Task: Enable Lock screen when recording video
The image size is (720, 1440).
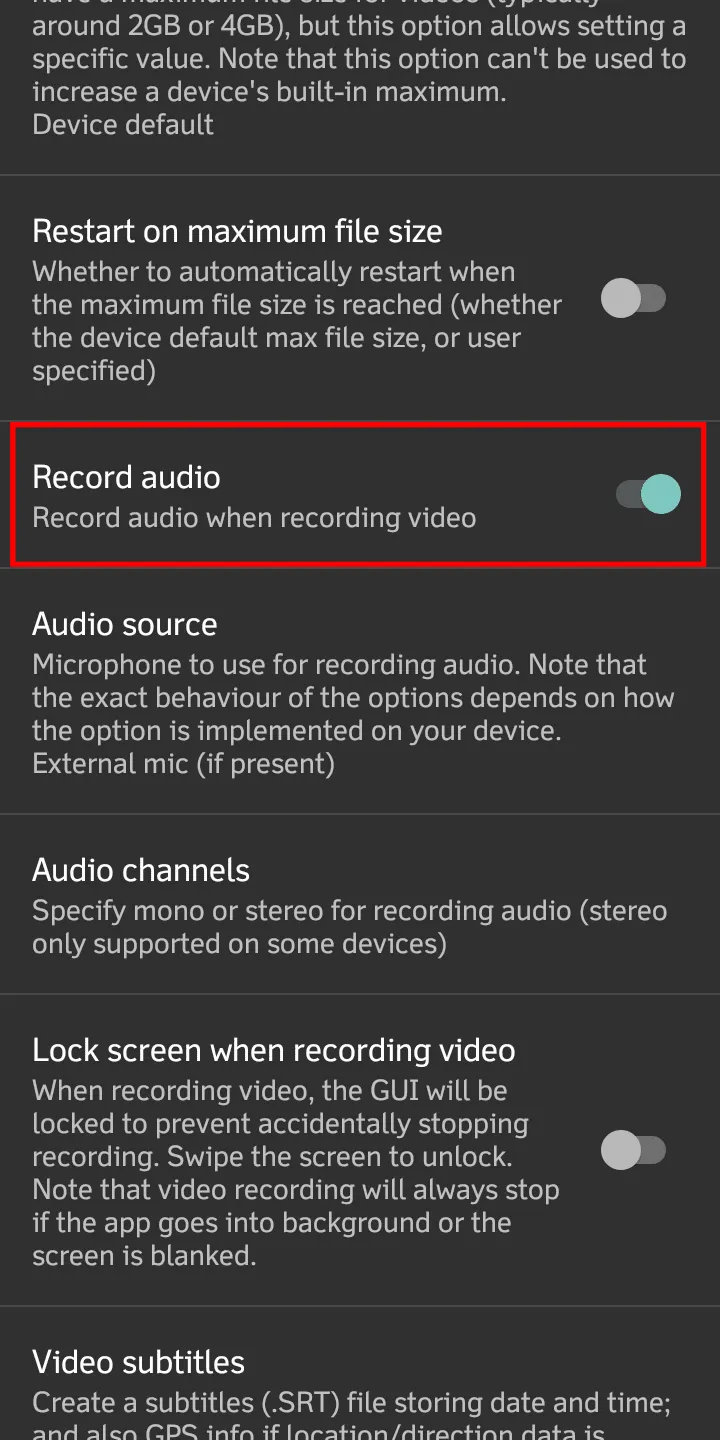Action: pos(633,1151)
